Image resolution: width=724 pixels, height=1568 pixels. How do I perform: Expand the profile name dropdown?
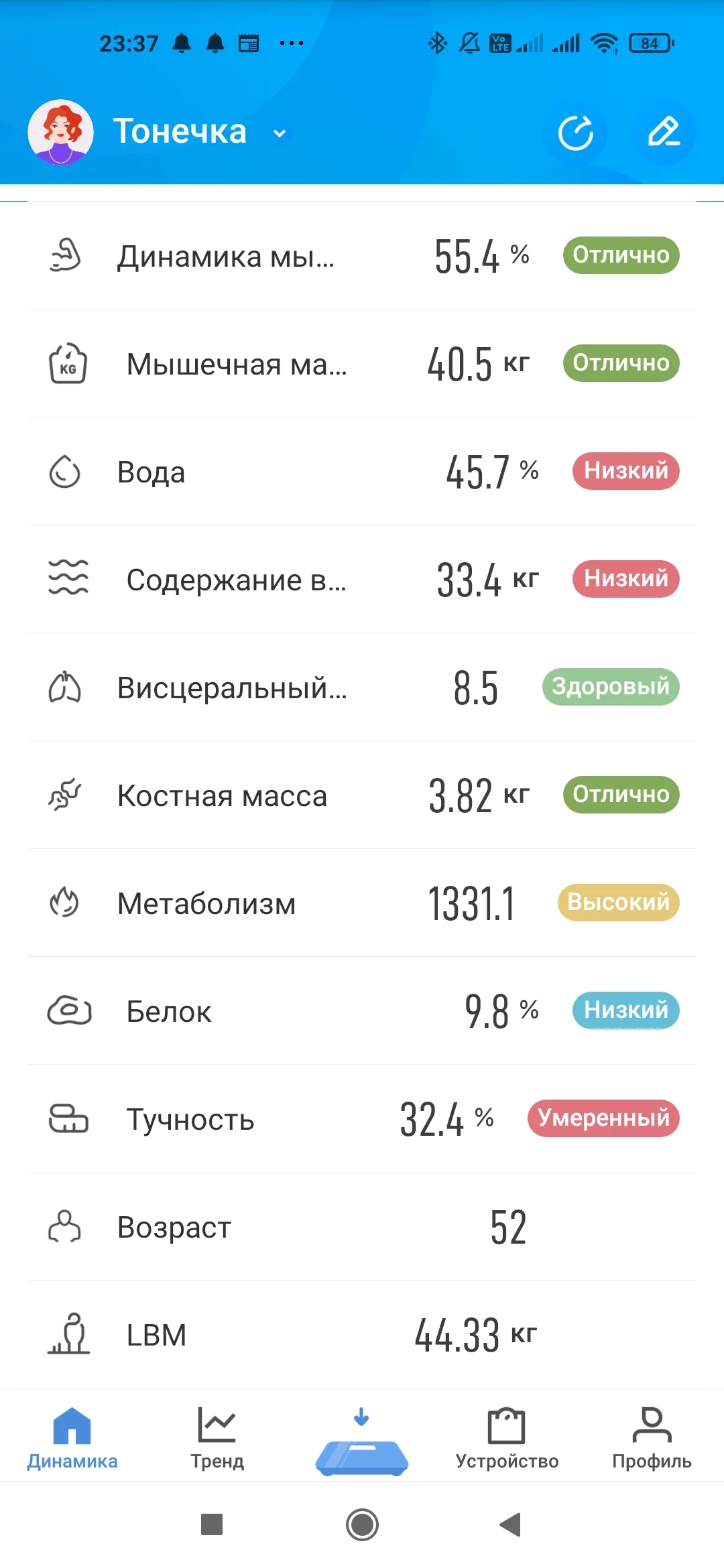point(279,133)
